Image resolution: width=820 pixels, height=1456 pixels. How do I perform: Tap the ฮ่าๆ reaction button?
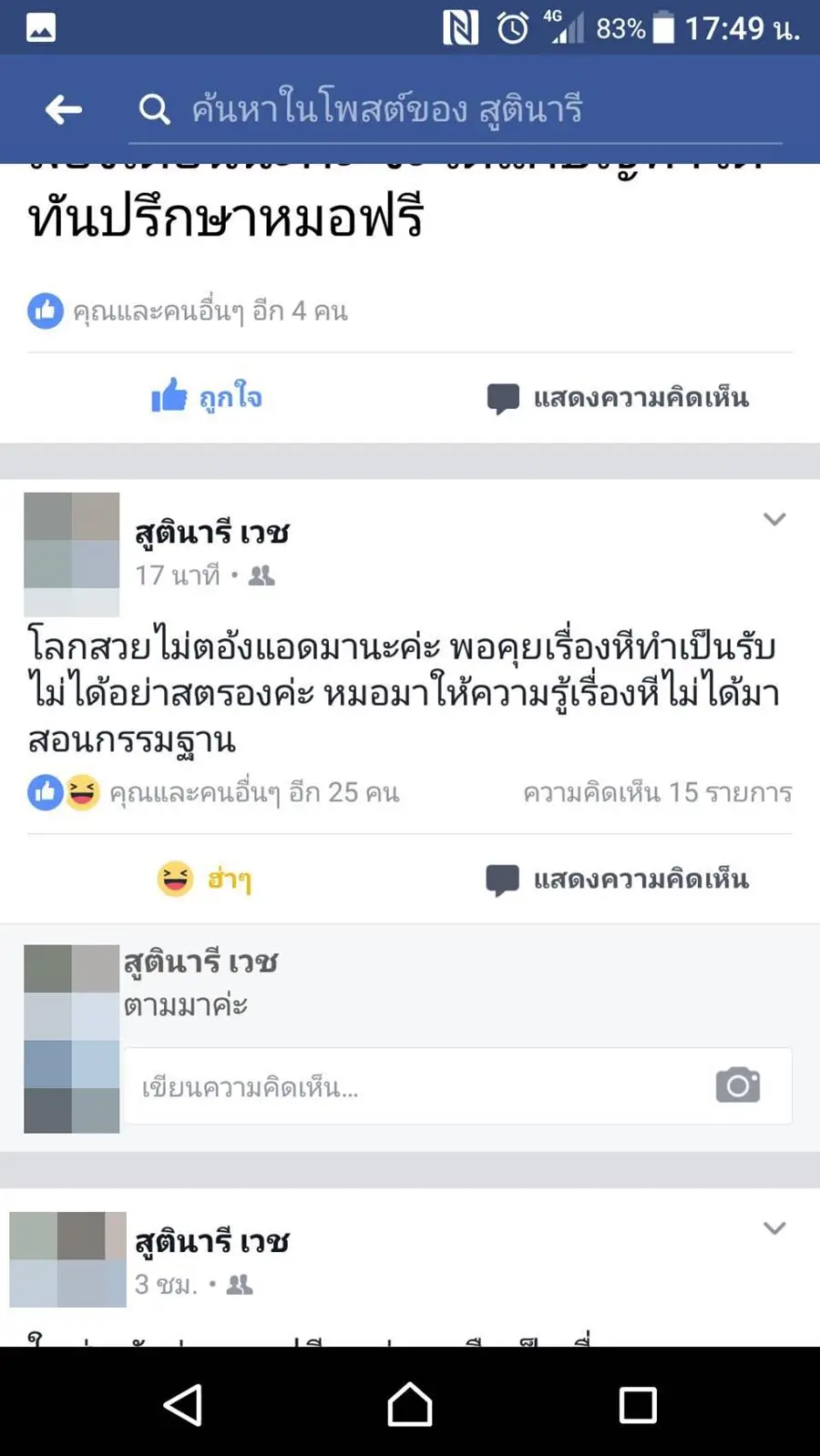204,879
